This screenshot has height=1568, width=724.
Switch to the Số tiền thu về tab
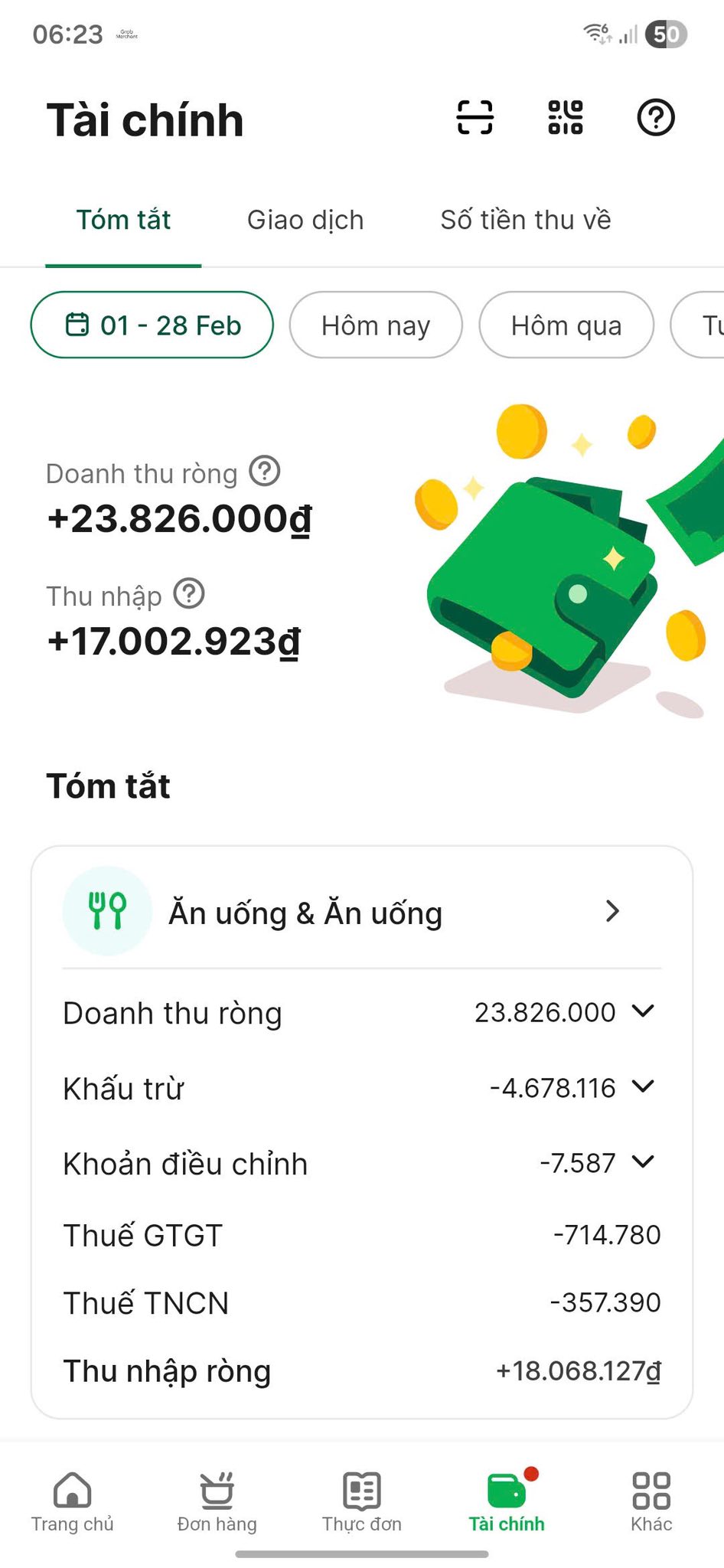[x=526, y=220]
